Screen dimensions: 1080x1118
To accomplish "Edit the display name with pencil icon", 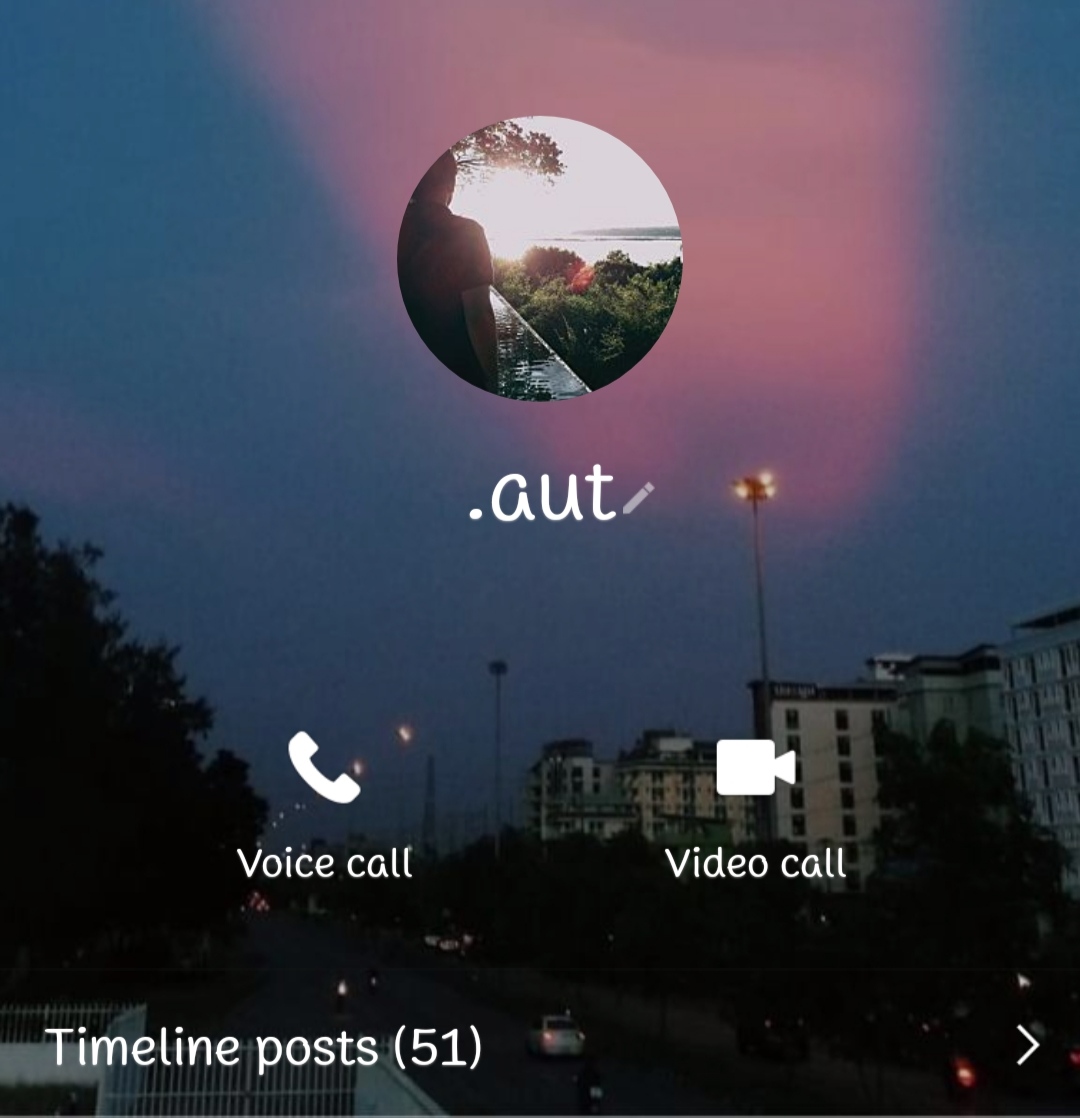I will point(638,497).
